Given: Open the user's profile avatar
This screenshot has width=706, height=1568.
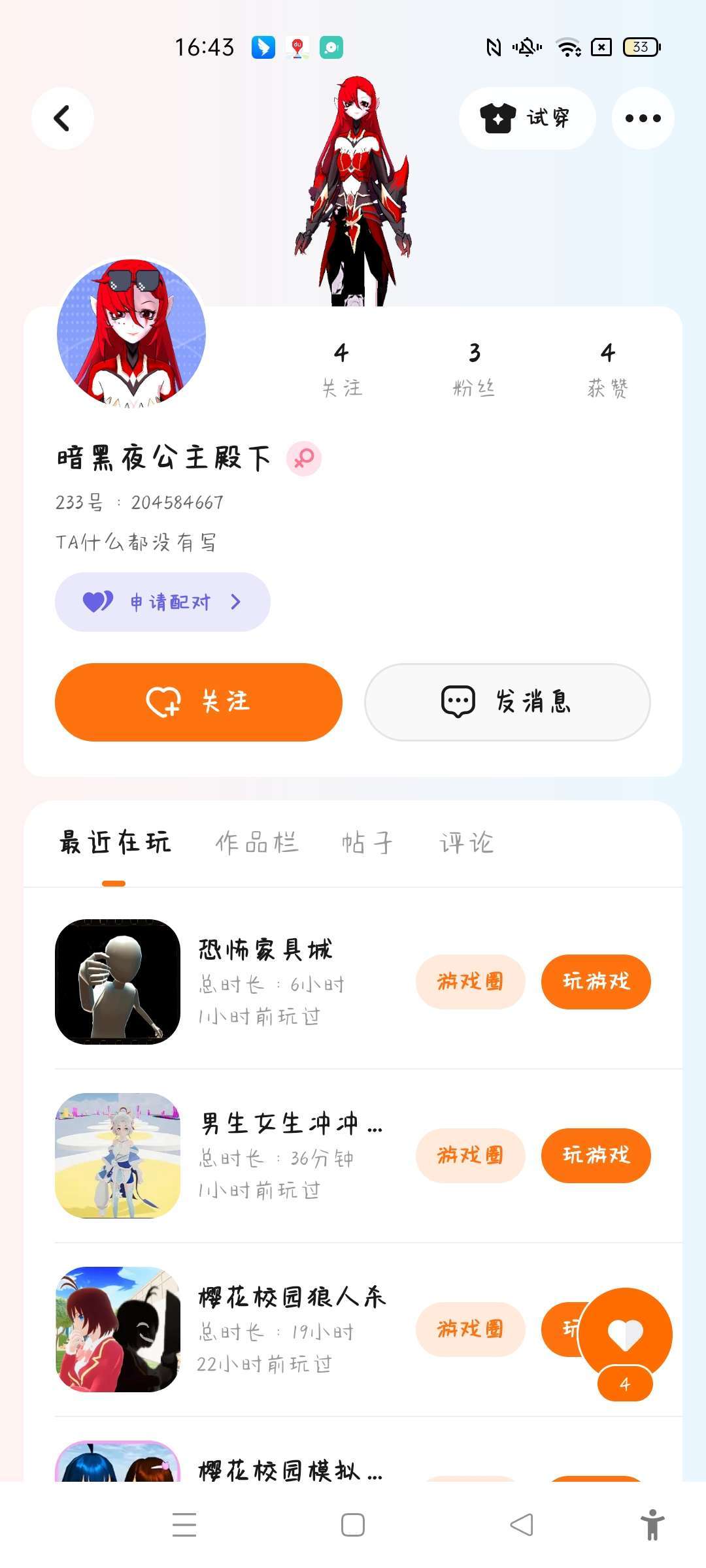Looking at the screenshot, I should point(131,332).
